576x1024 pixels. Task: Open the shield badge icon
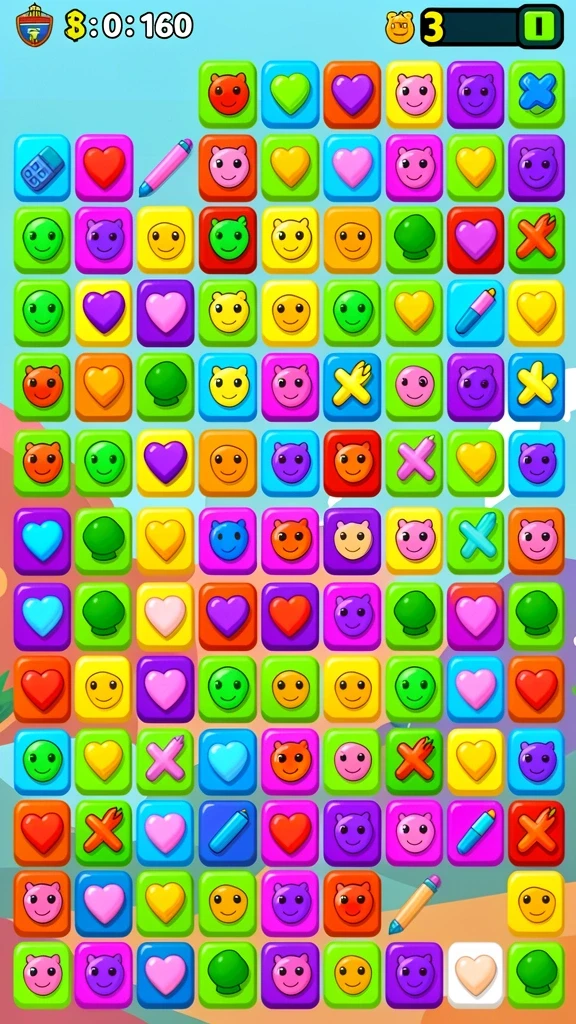(34, 25)
